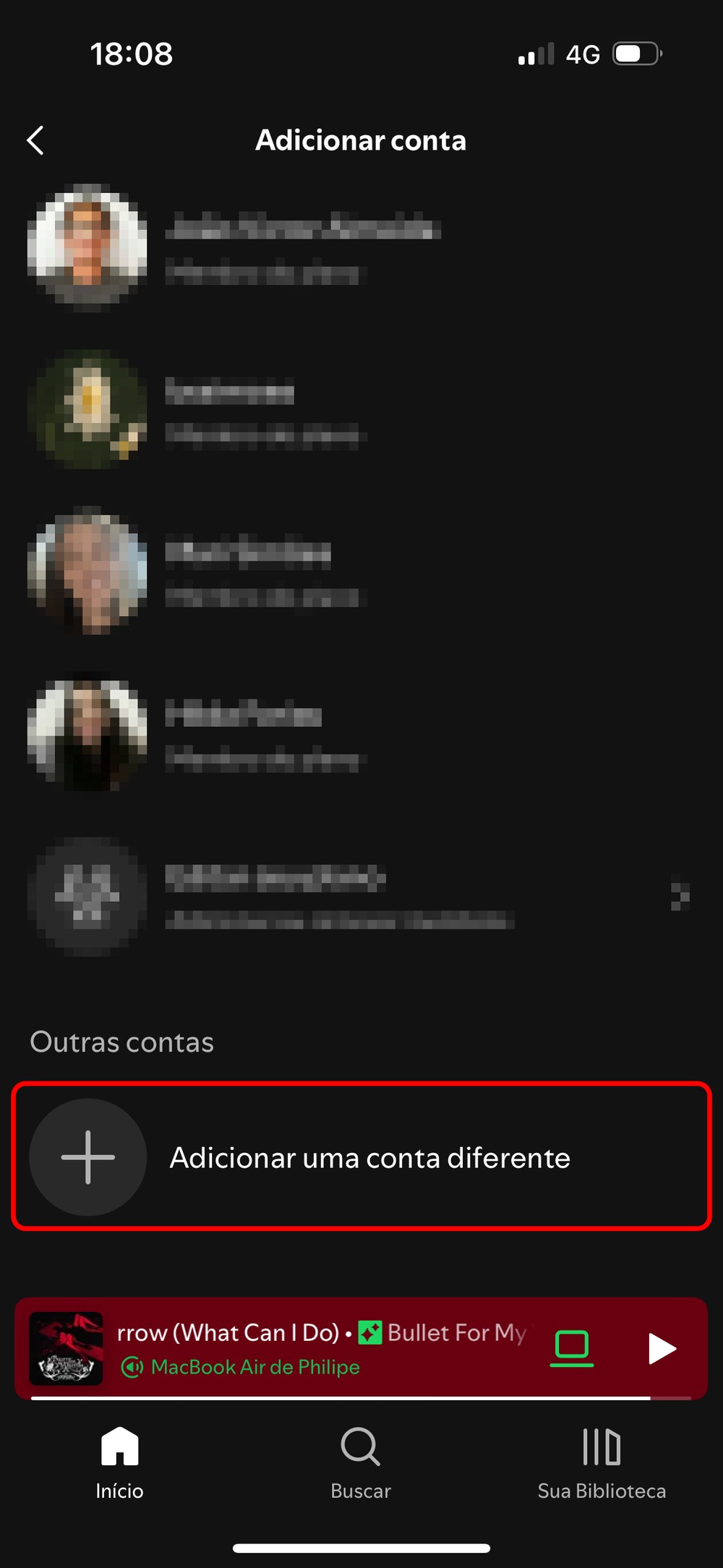Go back from Adicionar conta

coord(35,140)
